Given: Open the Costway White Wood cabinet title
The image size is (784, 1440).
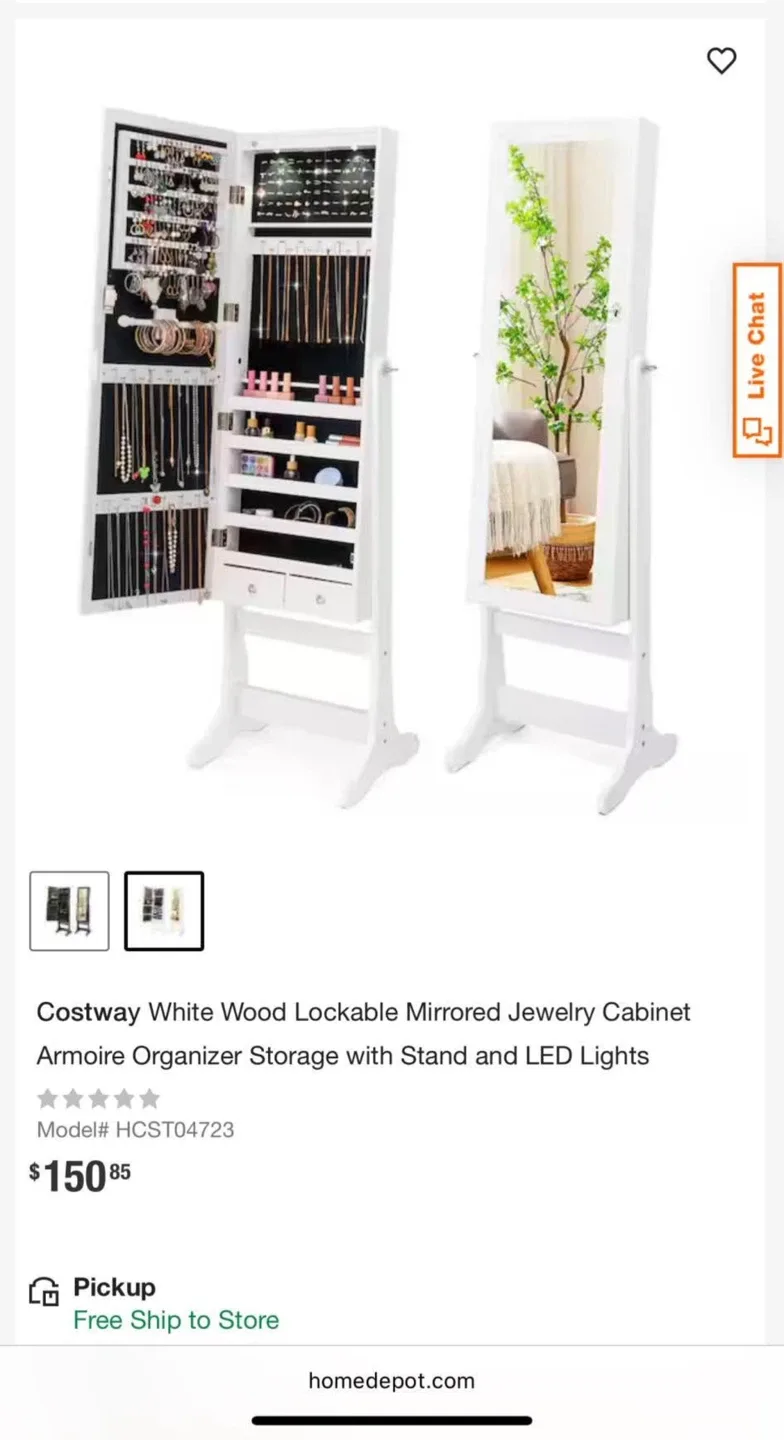Looking at the screenshot, I should 363,1033.
